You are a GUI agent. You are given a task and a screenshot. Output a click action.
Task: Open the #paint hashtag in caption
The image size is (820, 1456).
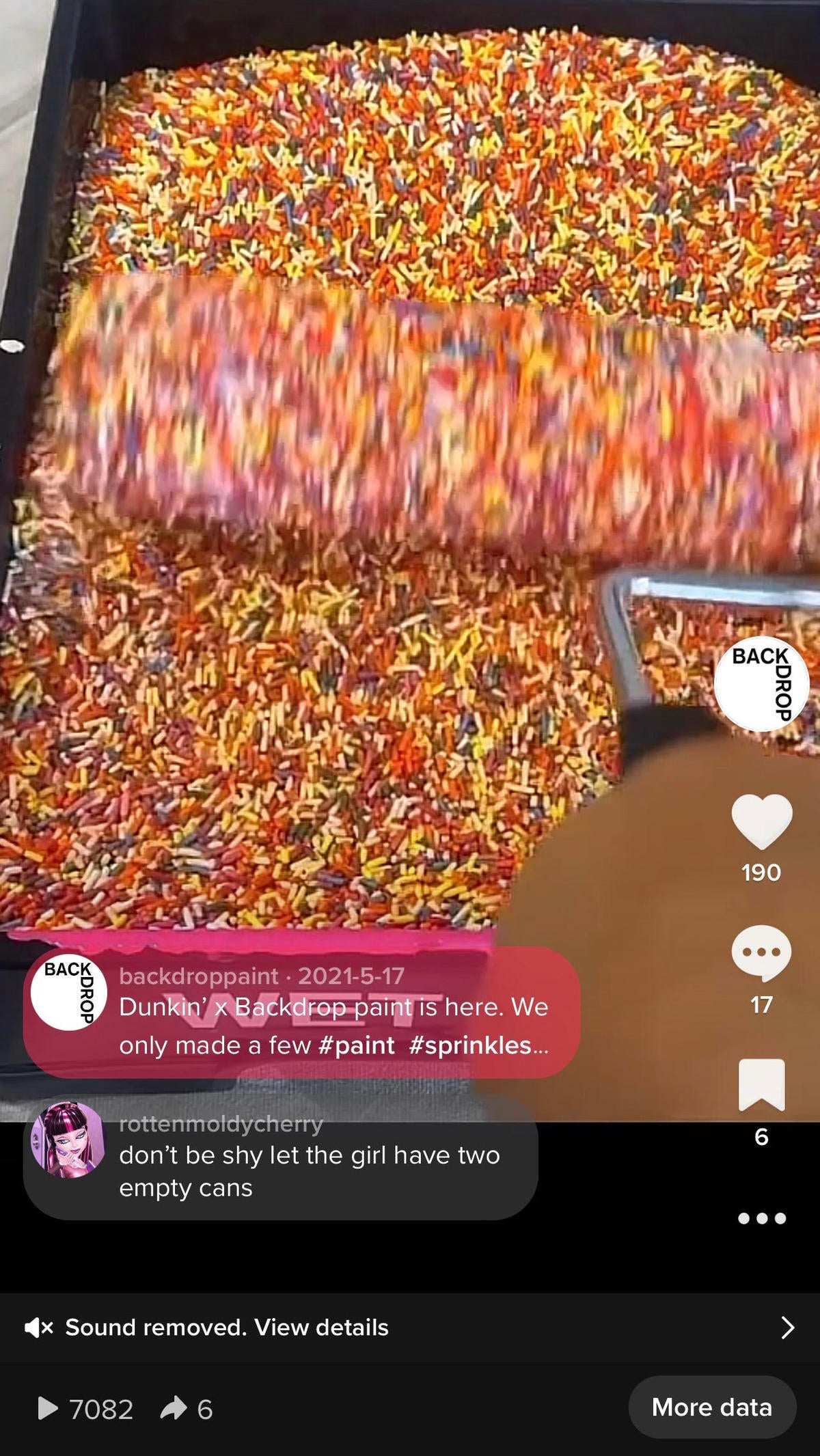click(356, 1045)
